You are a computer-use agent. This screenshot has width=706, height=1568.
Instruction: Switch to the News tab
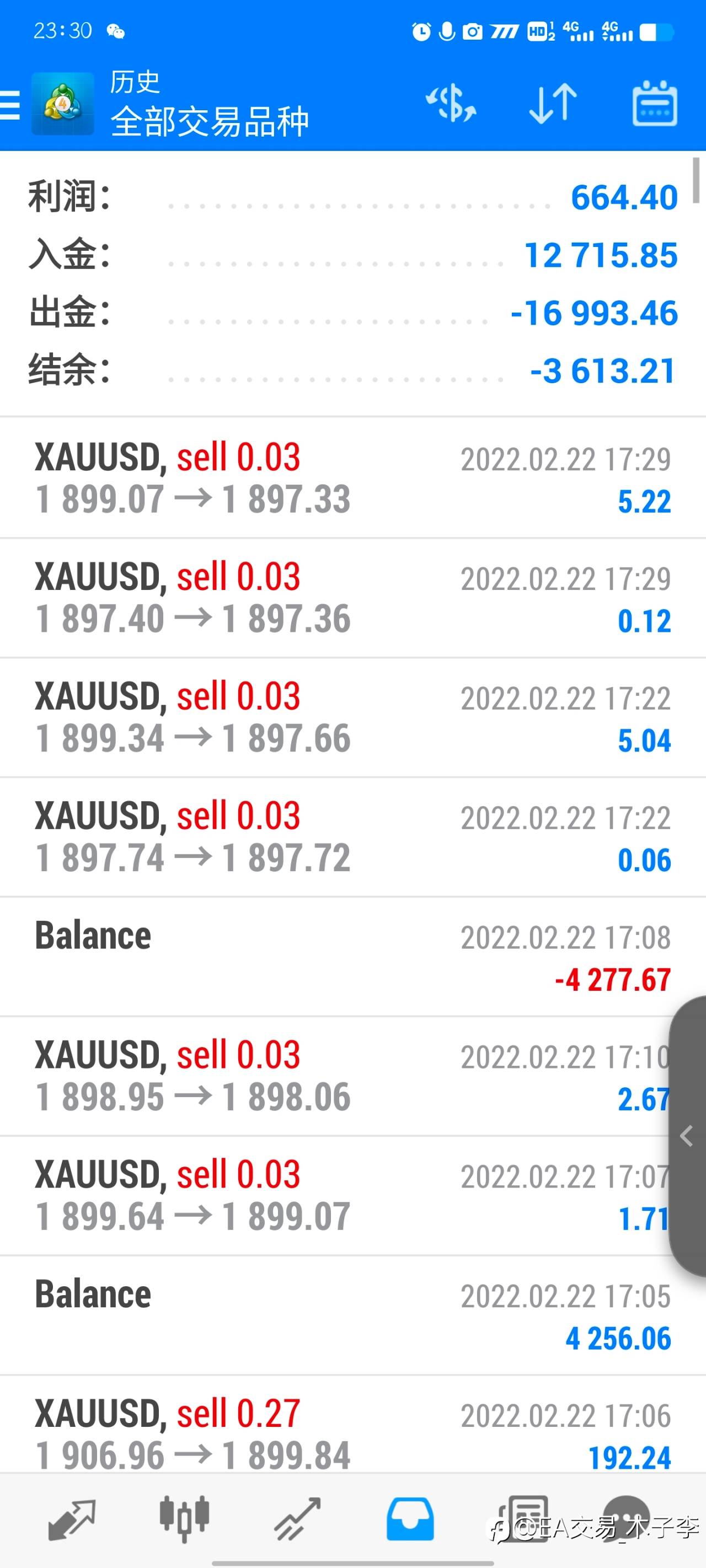523,1520
